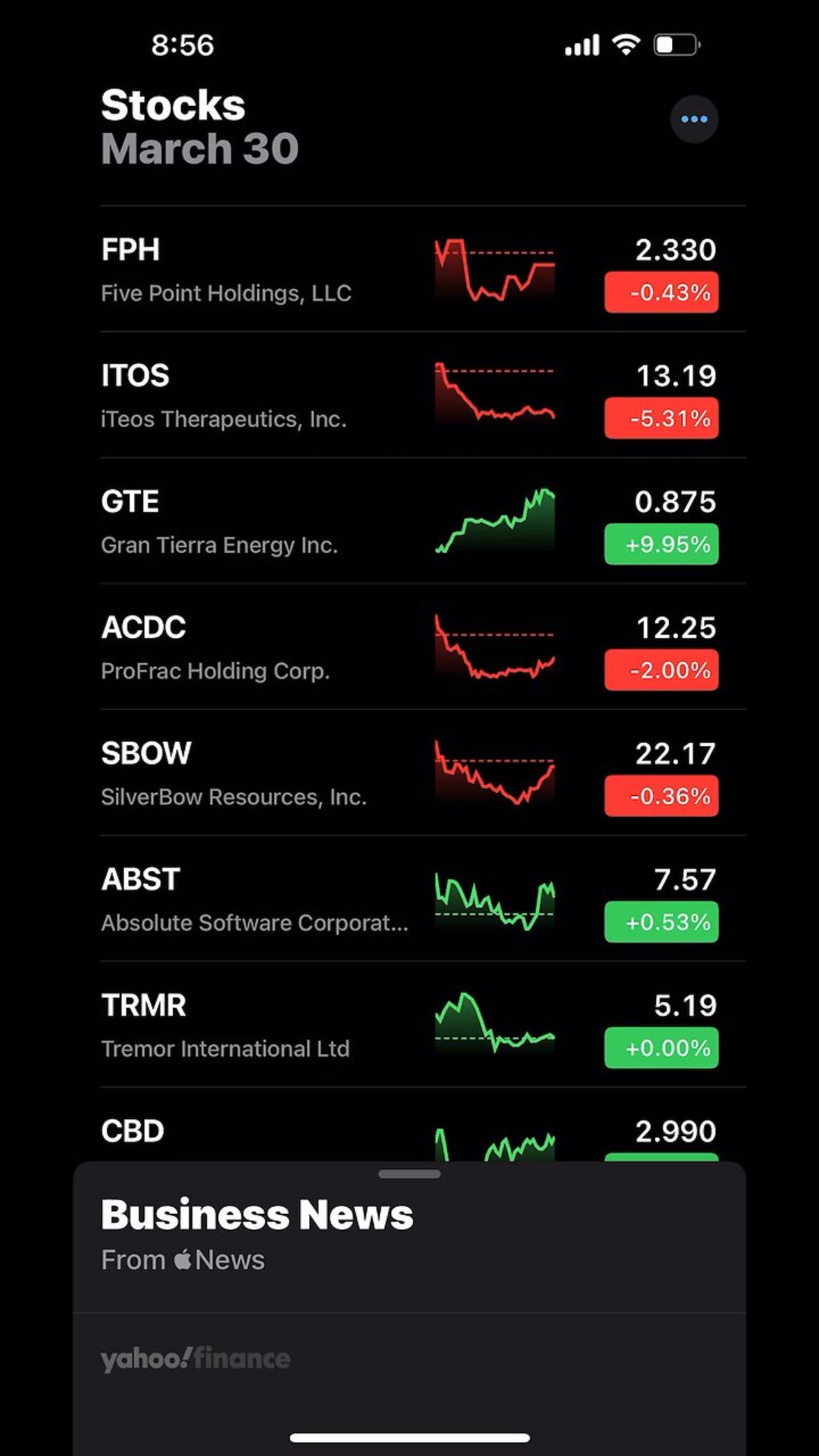
Task: Tap the GTE green trend chart
Action: (x=495, y=520)
